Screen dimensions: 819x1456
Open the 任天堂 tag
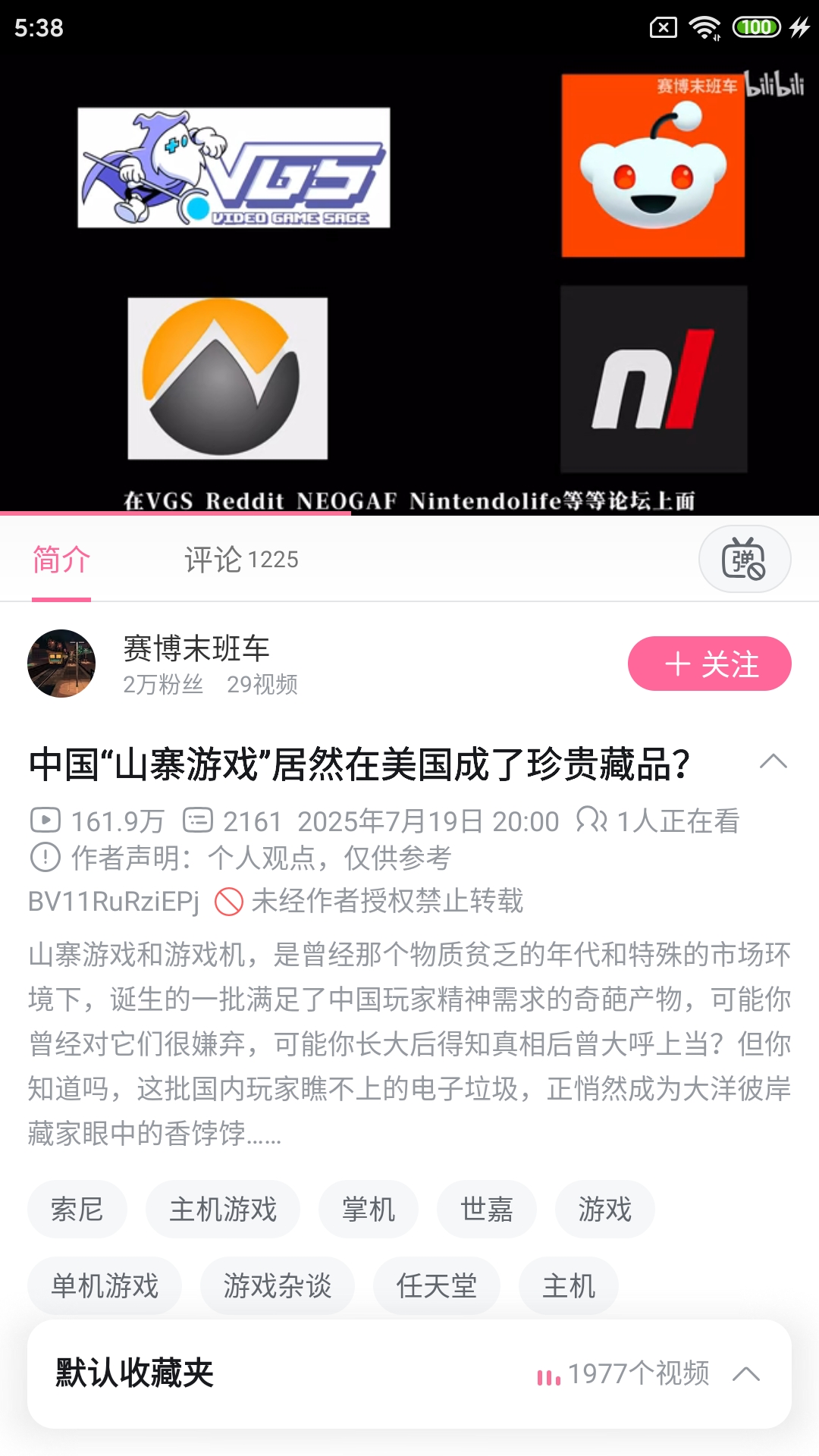(x=437, y=1286)
